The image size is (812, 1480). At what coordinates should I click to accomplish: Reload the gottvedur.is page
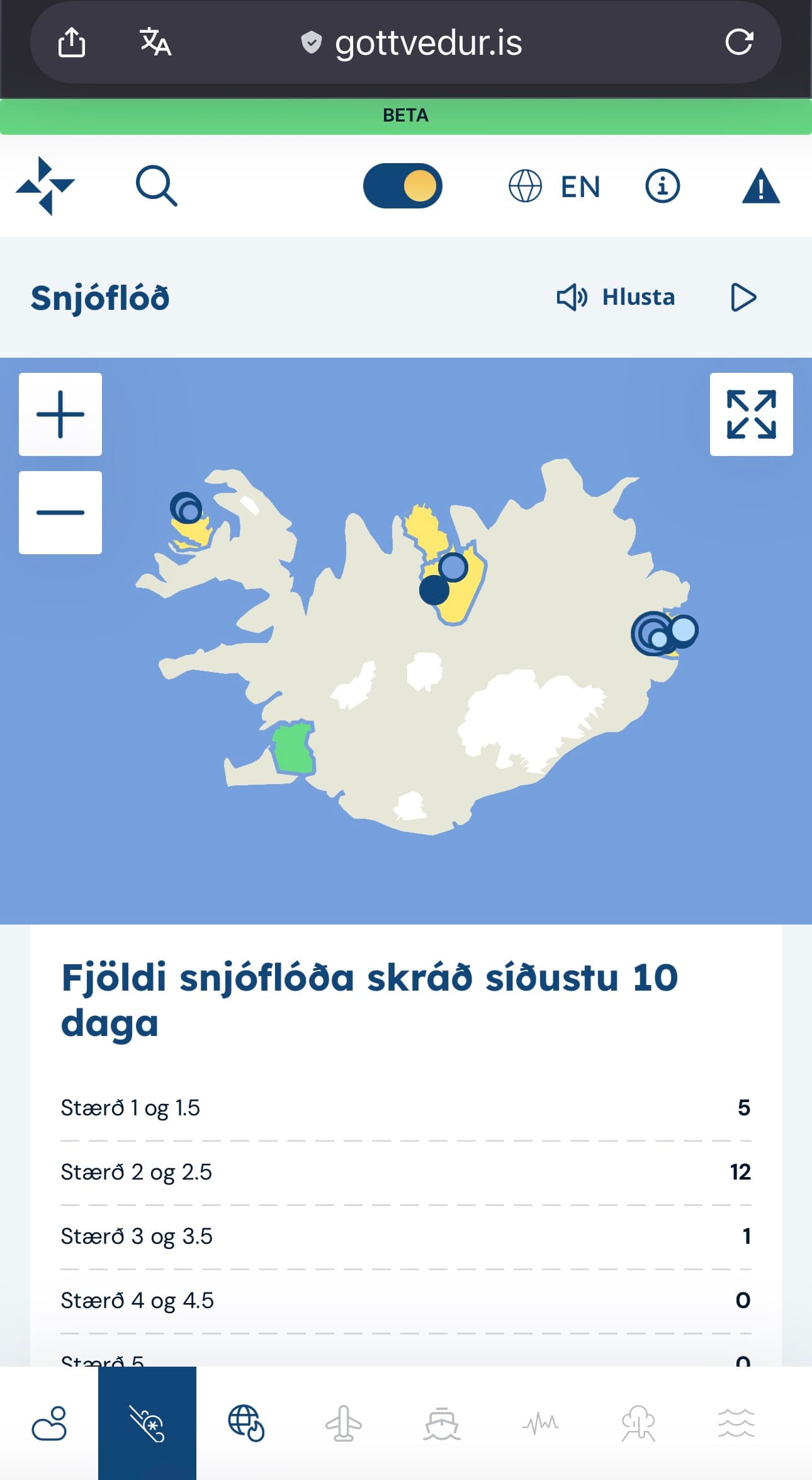(x=739, y=42)
